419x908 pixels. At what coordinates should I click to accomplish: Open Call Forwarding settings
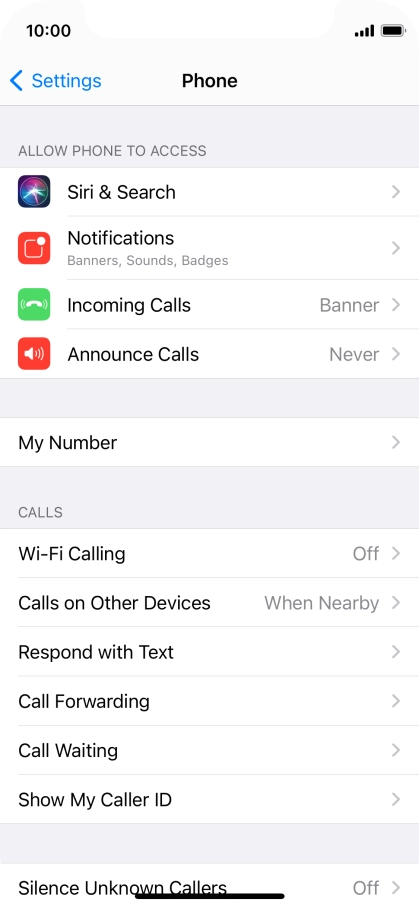click(210, 701)
